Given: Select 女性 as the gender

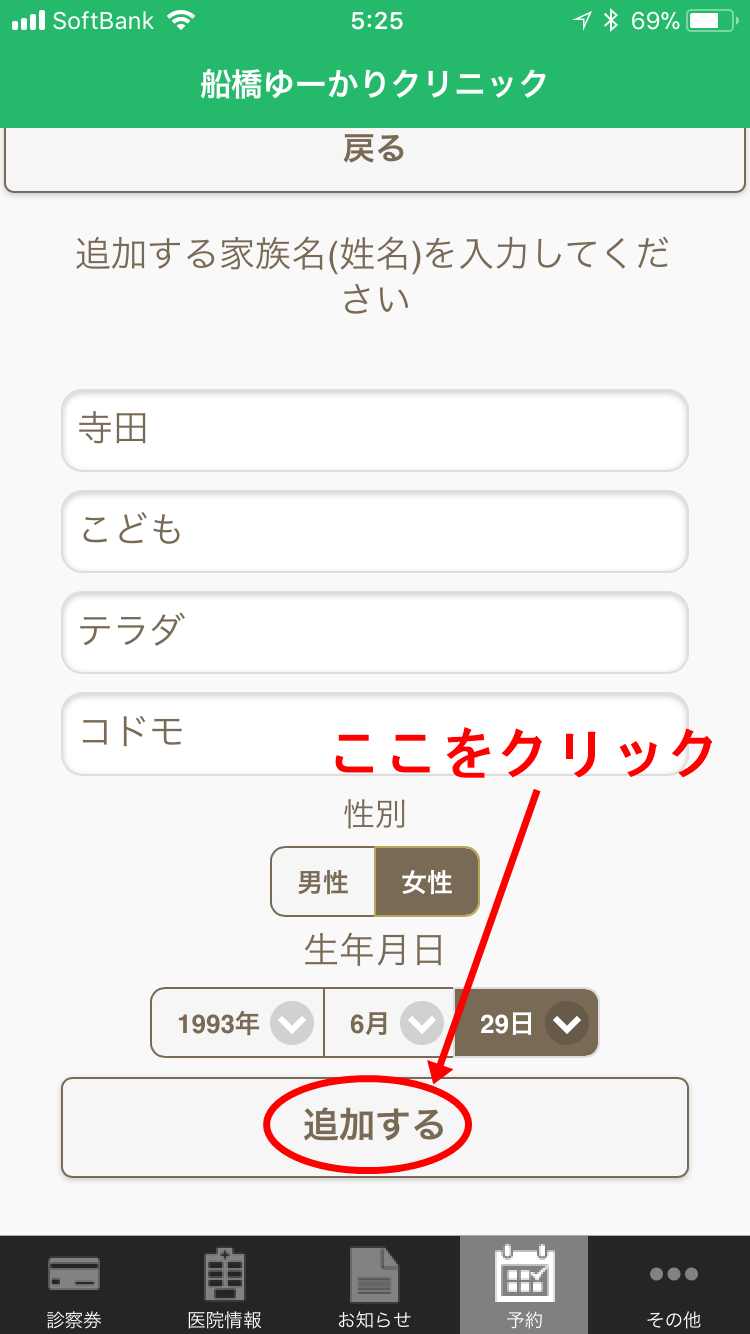Looking at the screenshot, I should pos(427,882).
